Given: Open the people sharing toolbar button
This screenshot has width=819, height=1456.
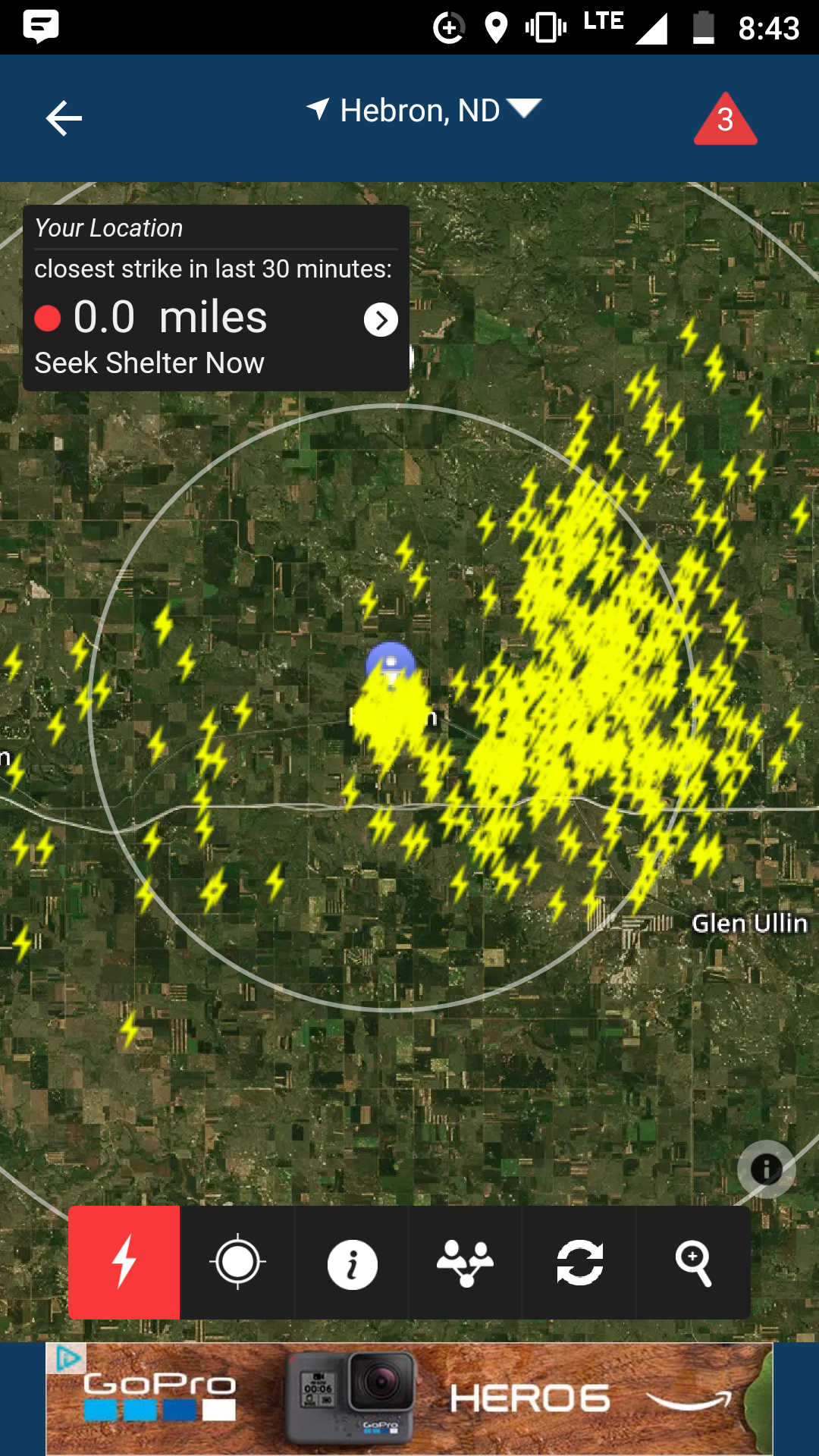Looking at the screenshot, I should pos(466,1263).
